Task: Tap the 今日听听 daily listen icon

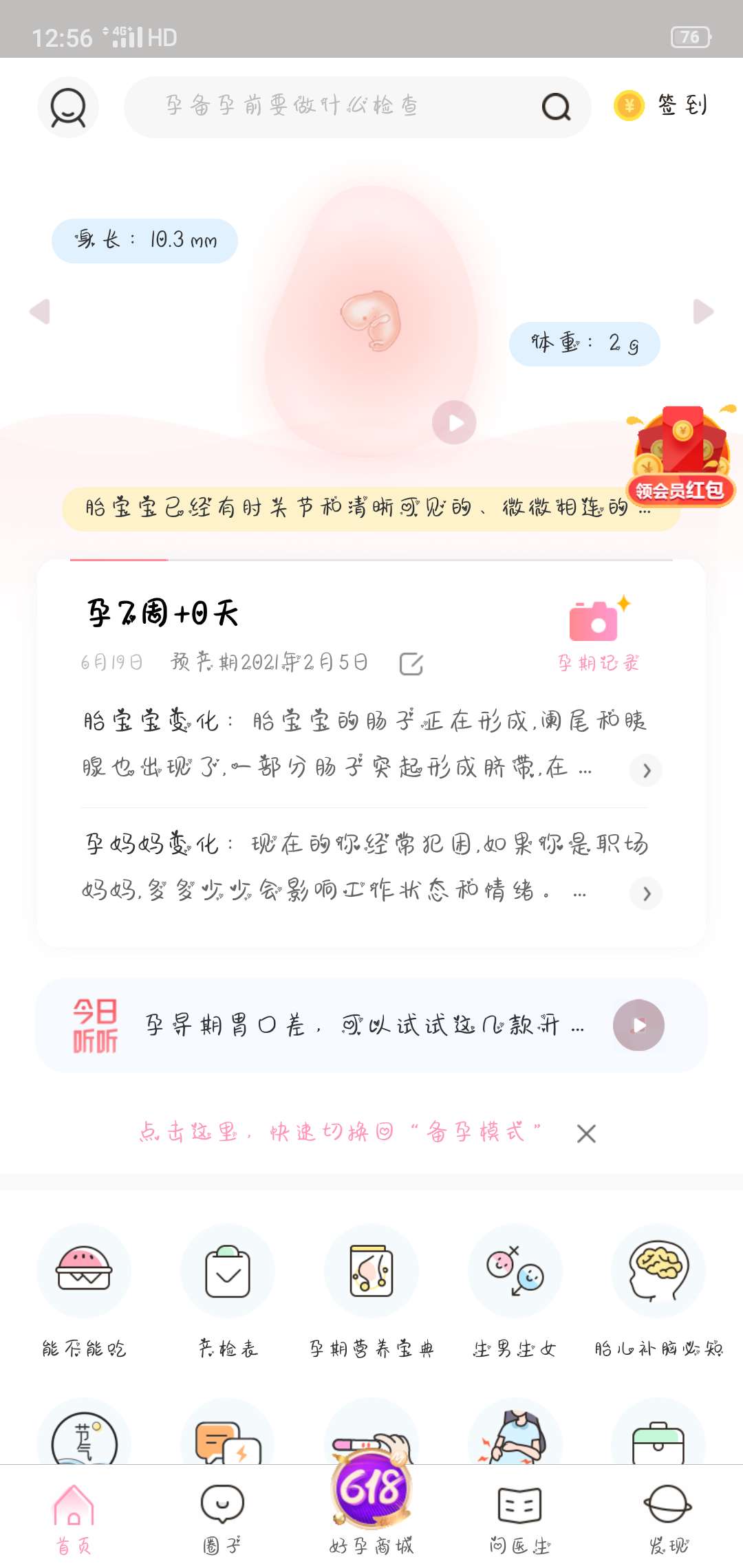Action: (x=95, y=1025)
